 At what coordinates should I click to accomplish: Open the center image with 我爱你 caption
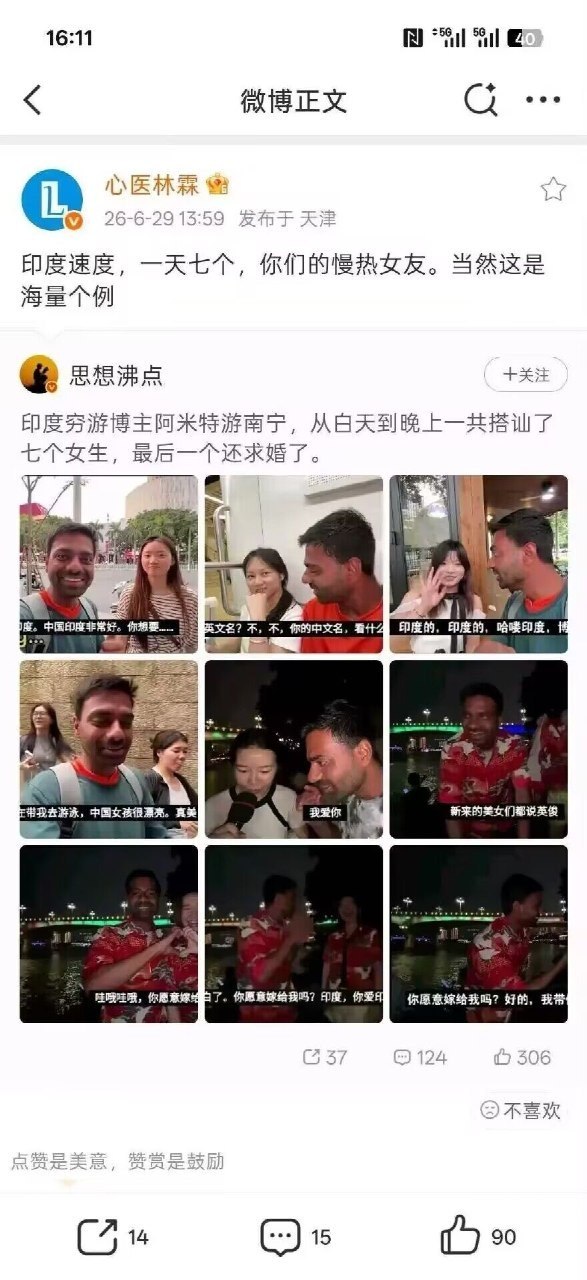[x=294, y=749]
